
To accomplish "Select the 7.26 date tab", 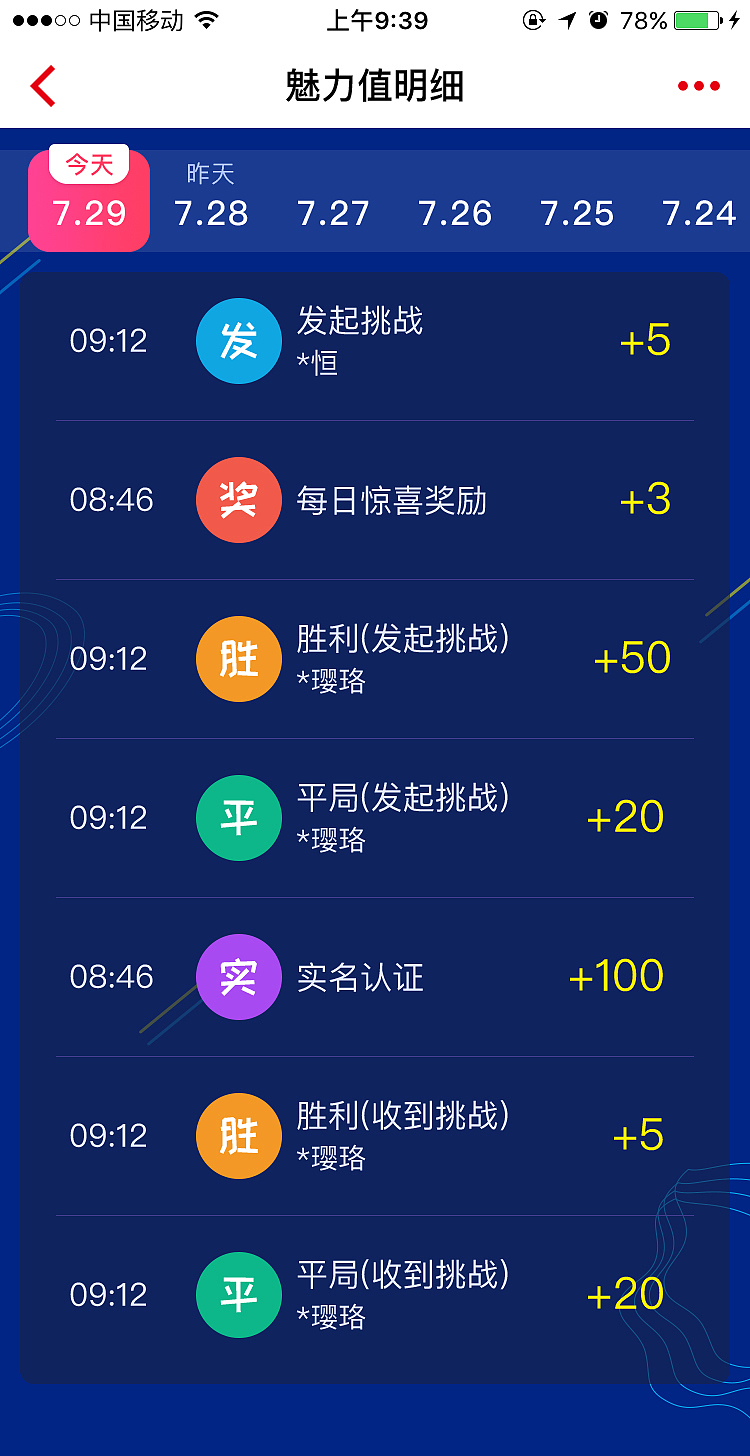I will pyautogui.click(x=456, y=213).
